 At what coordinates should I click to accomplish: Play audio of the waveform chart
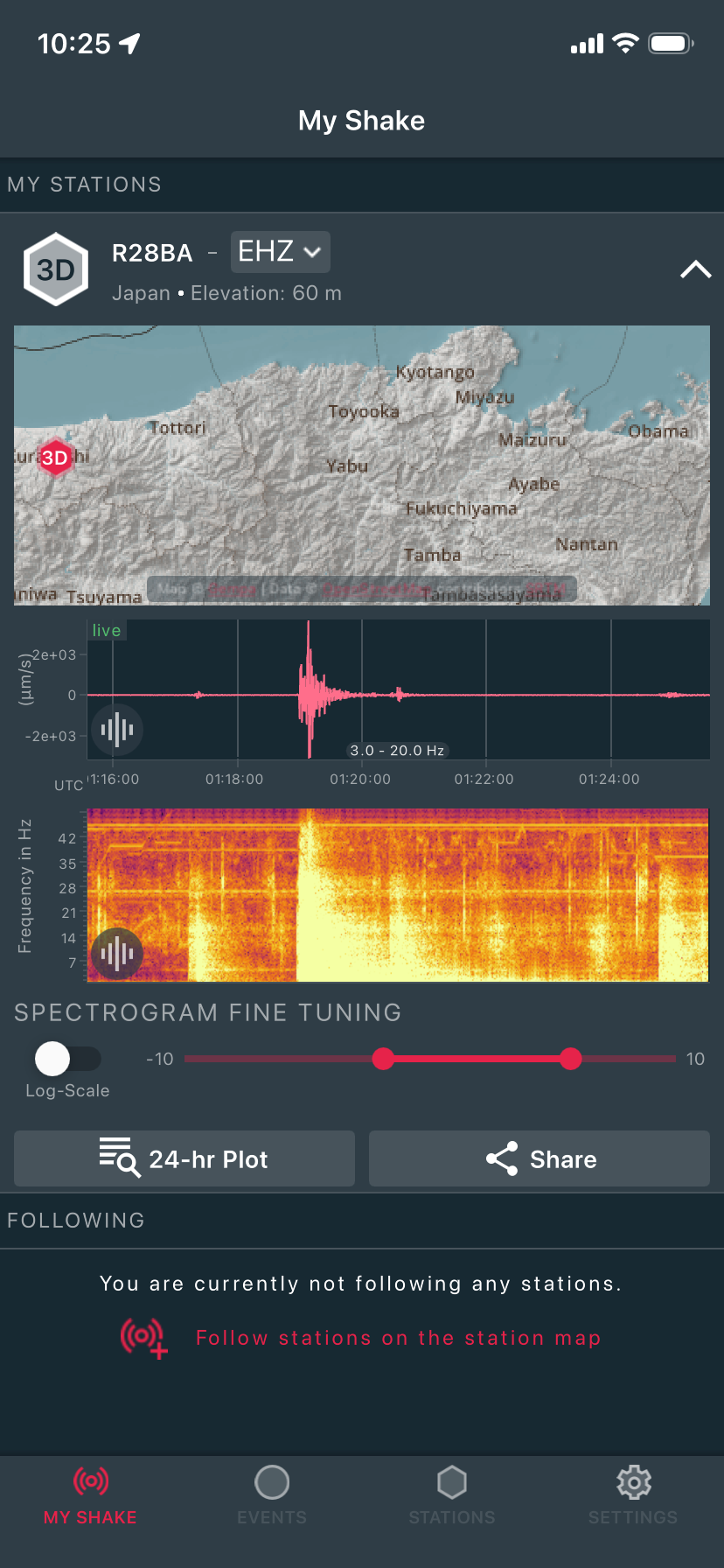117,729
